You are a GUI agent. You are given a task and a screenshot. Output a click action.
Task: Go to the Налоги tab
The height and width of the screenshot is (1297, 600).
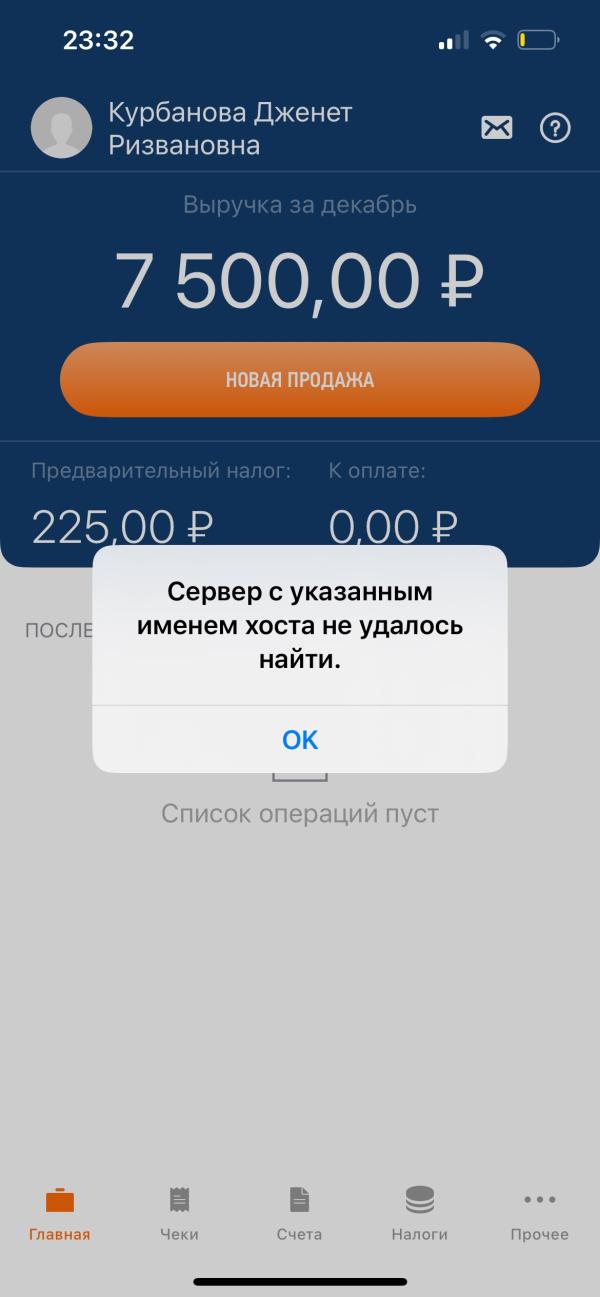coord(420,1214)
